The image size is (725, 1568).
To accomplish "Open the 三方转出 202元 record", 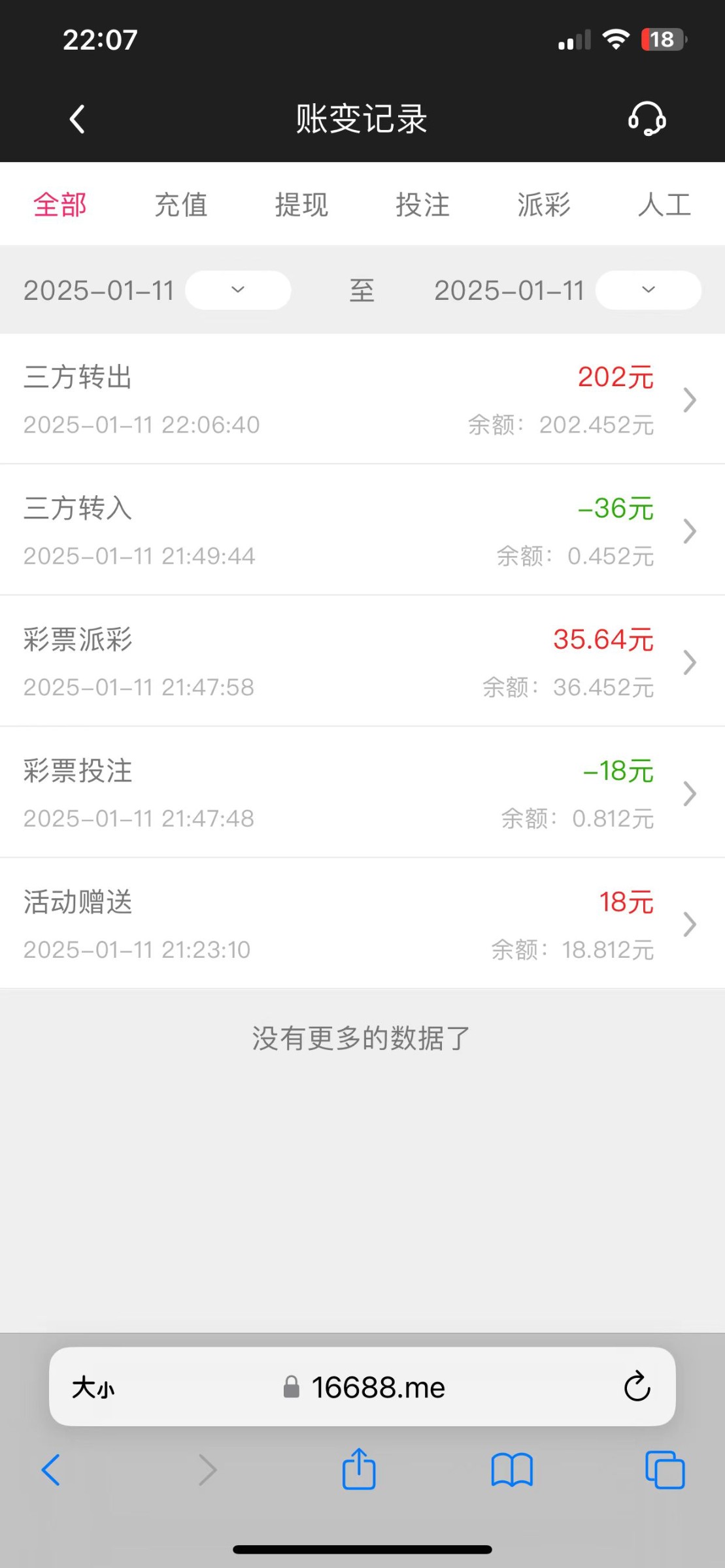I will point(362,399).
